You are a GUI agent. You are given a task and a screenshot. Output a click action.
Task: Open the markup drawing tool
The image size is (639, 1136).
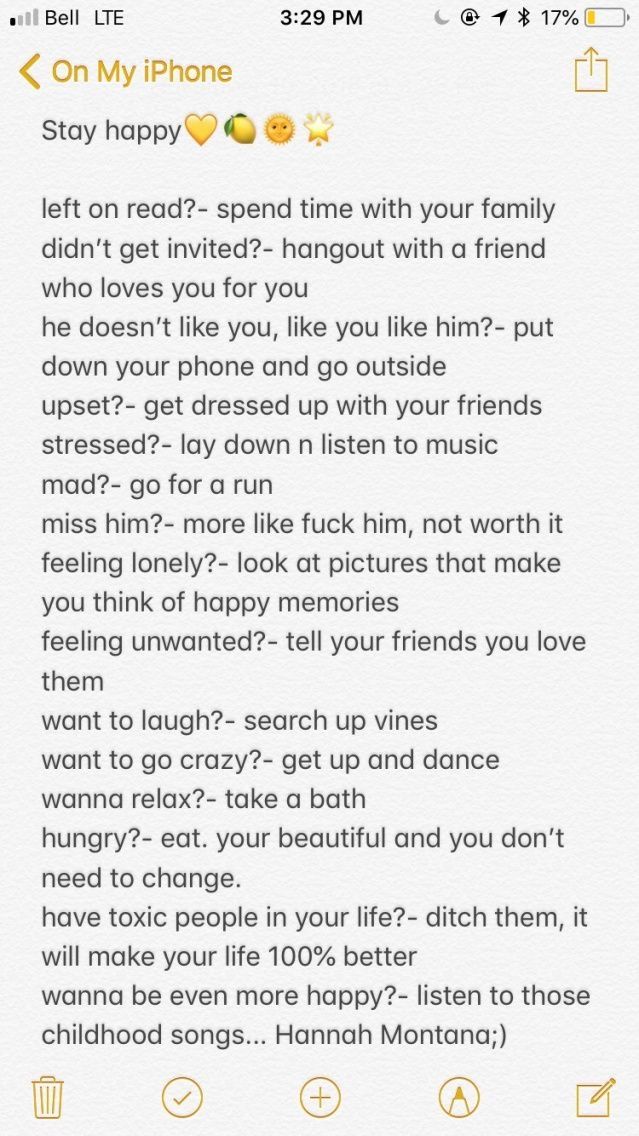(459, 1097)
